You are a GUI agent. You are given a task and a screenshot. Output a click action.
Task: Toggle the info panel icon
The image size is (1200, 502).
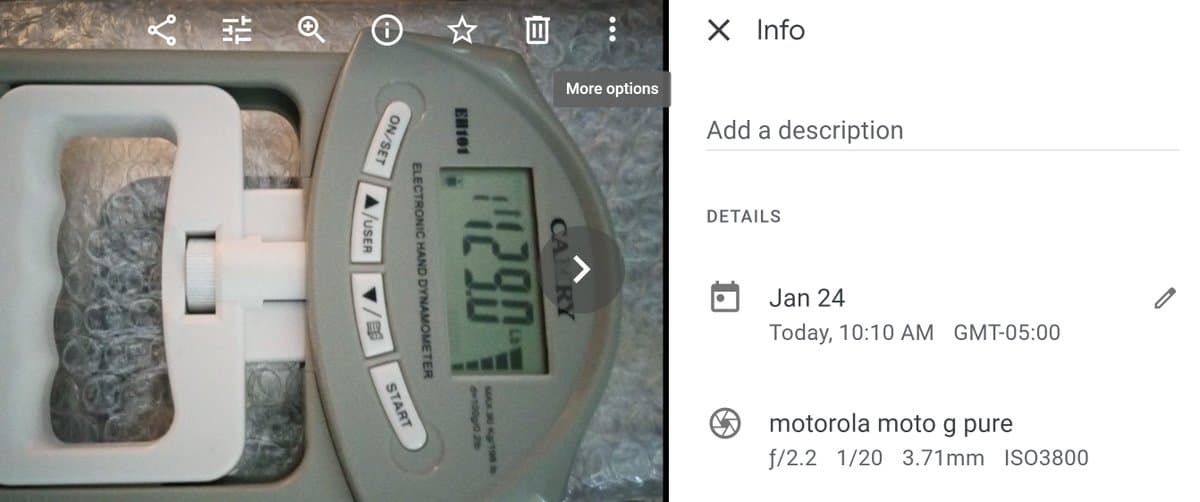pos(387,31)
